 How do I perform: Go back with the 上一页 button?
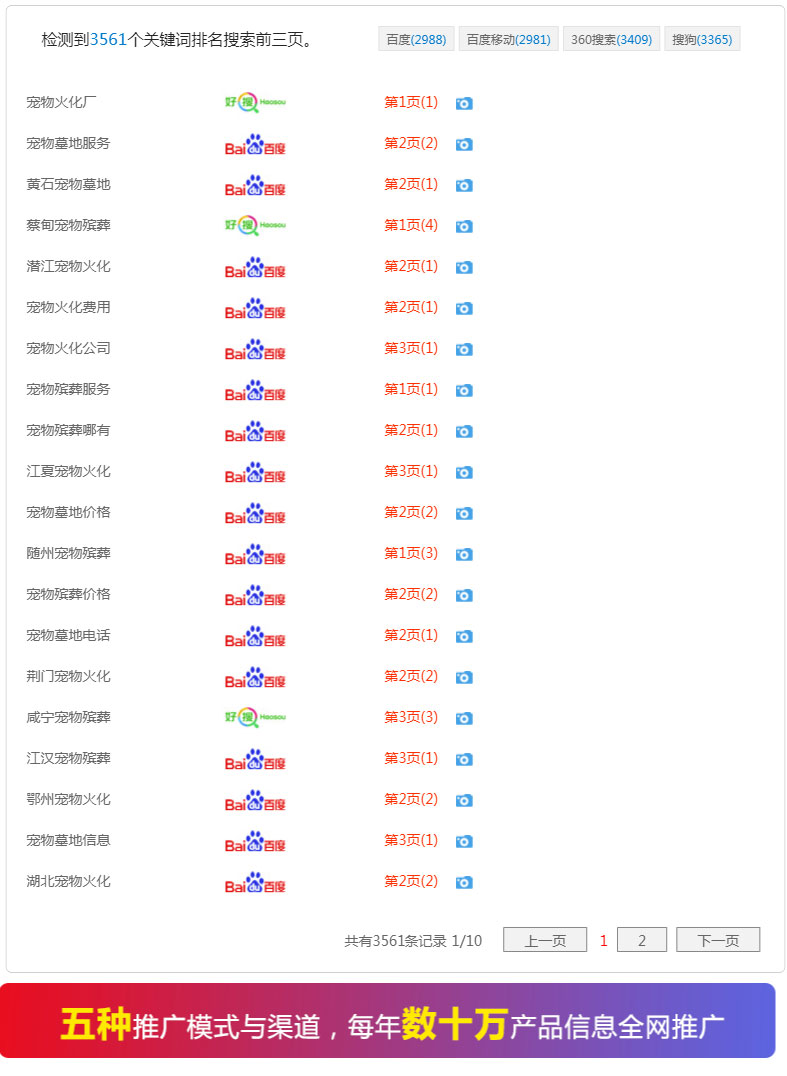545,940
